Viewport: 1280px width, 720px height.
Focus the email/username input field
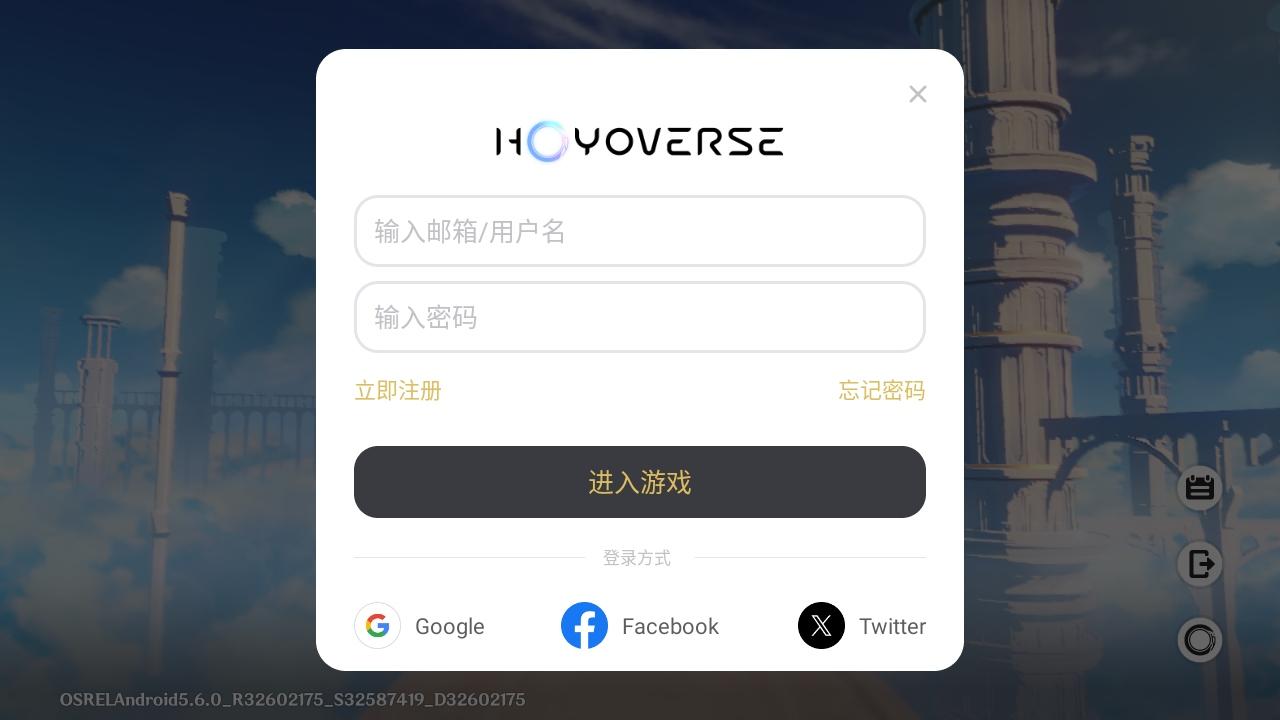[x=639, y=231]
